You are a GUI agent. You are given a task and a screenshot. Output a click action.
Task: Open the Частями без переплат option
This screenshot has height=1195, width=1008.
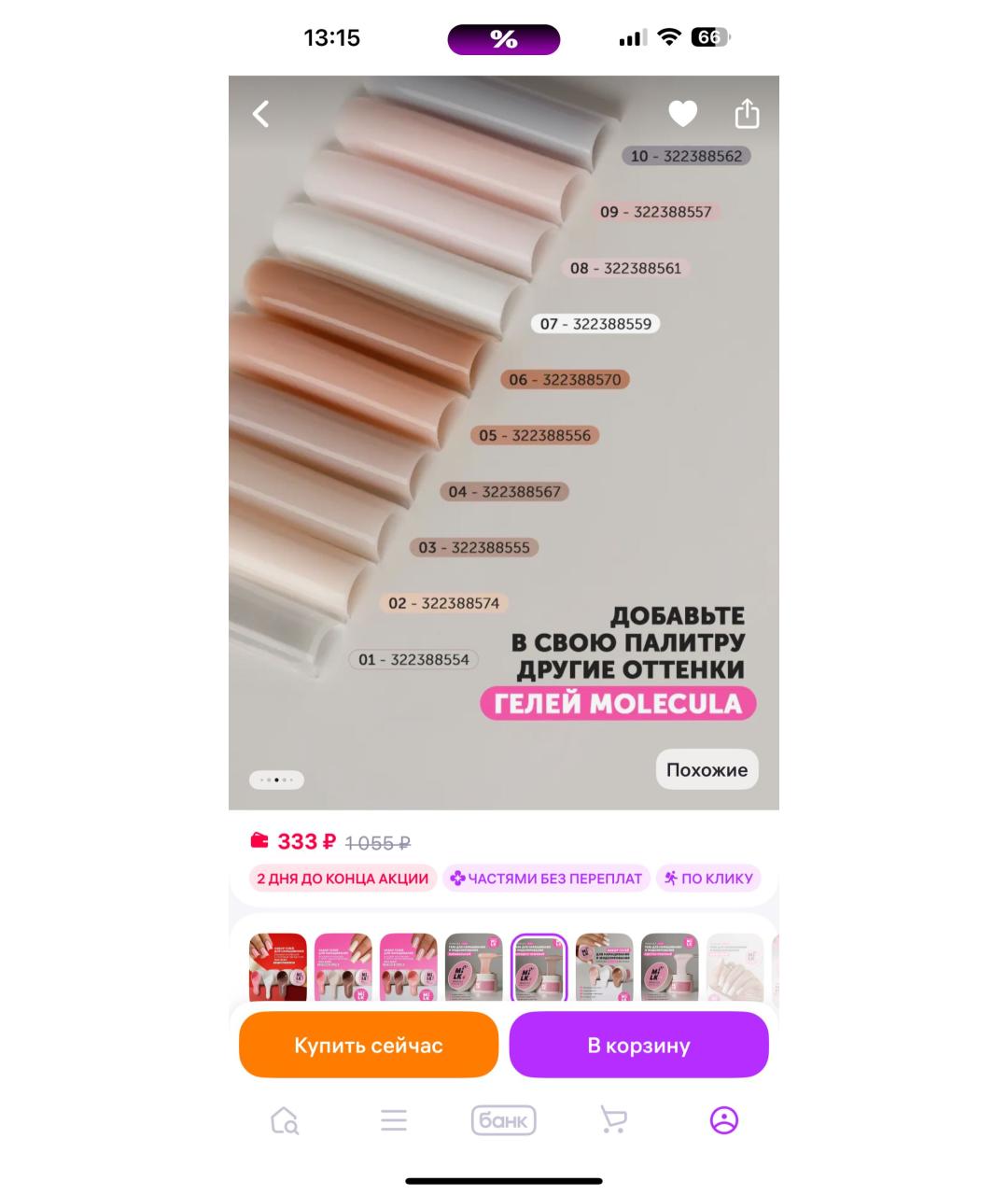pos(546,879)
